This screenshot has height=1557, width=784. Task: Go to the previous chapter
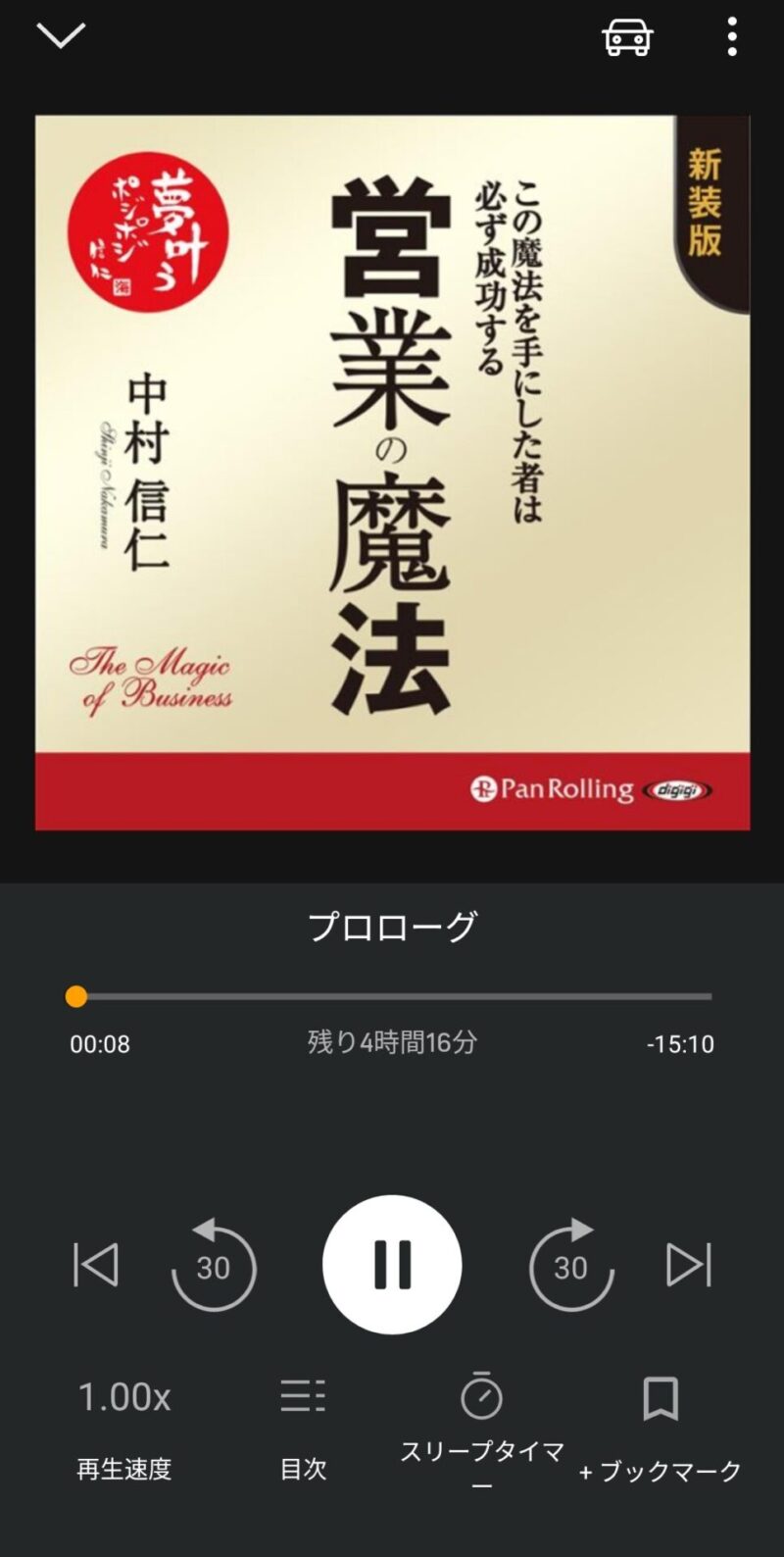[x=96, y=1265]
